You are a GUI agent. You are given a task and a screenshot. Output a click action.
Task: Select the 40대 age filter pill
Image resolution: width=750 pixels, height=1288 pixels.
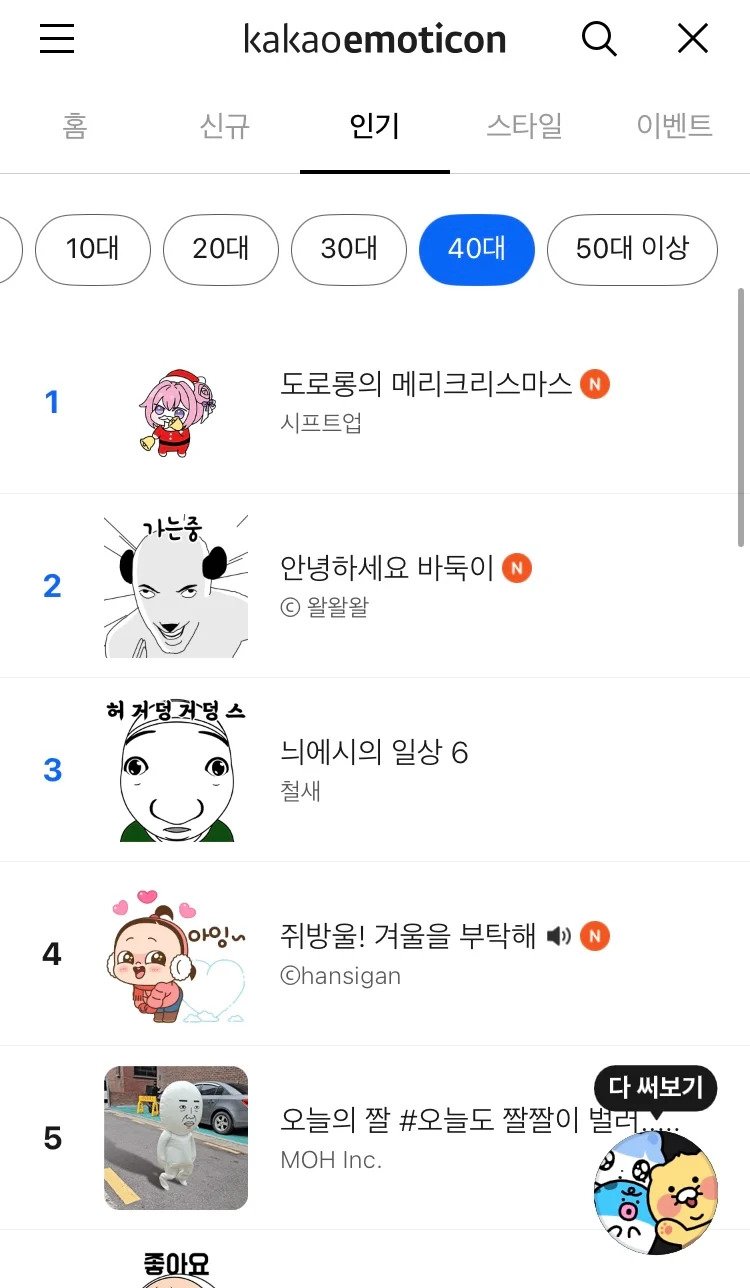(477, 250)
